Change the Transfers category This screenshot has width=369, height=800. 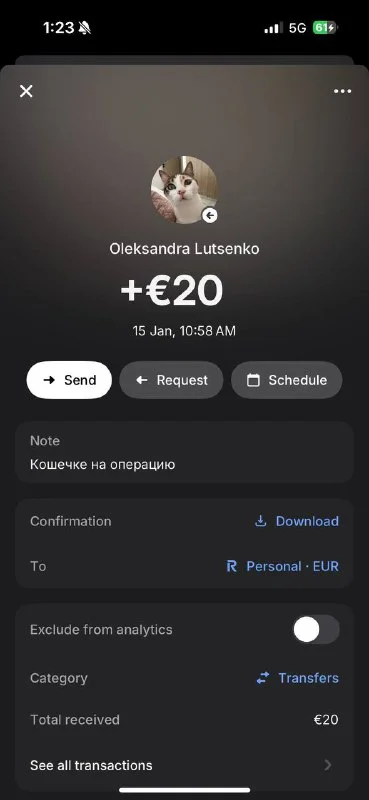click(297, 678)
